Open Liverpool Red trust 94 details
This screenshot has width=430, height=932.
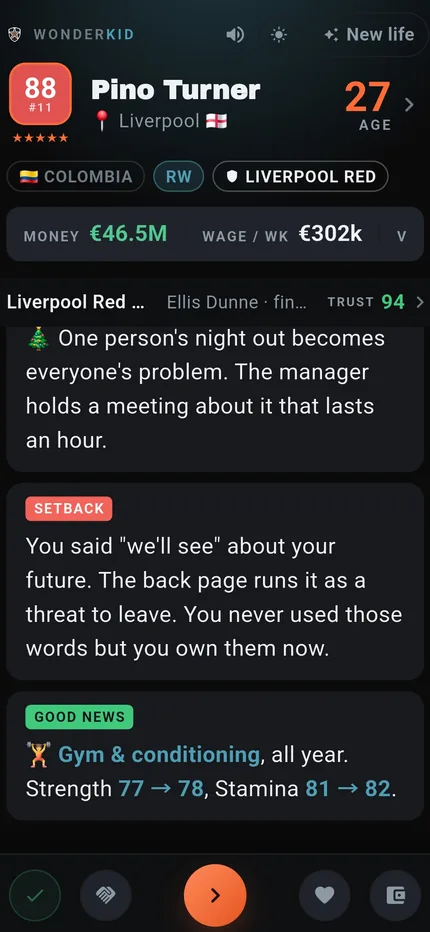[x=215, y=302]
